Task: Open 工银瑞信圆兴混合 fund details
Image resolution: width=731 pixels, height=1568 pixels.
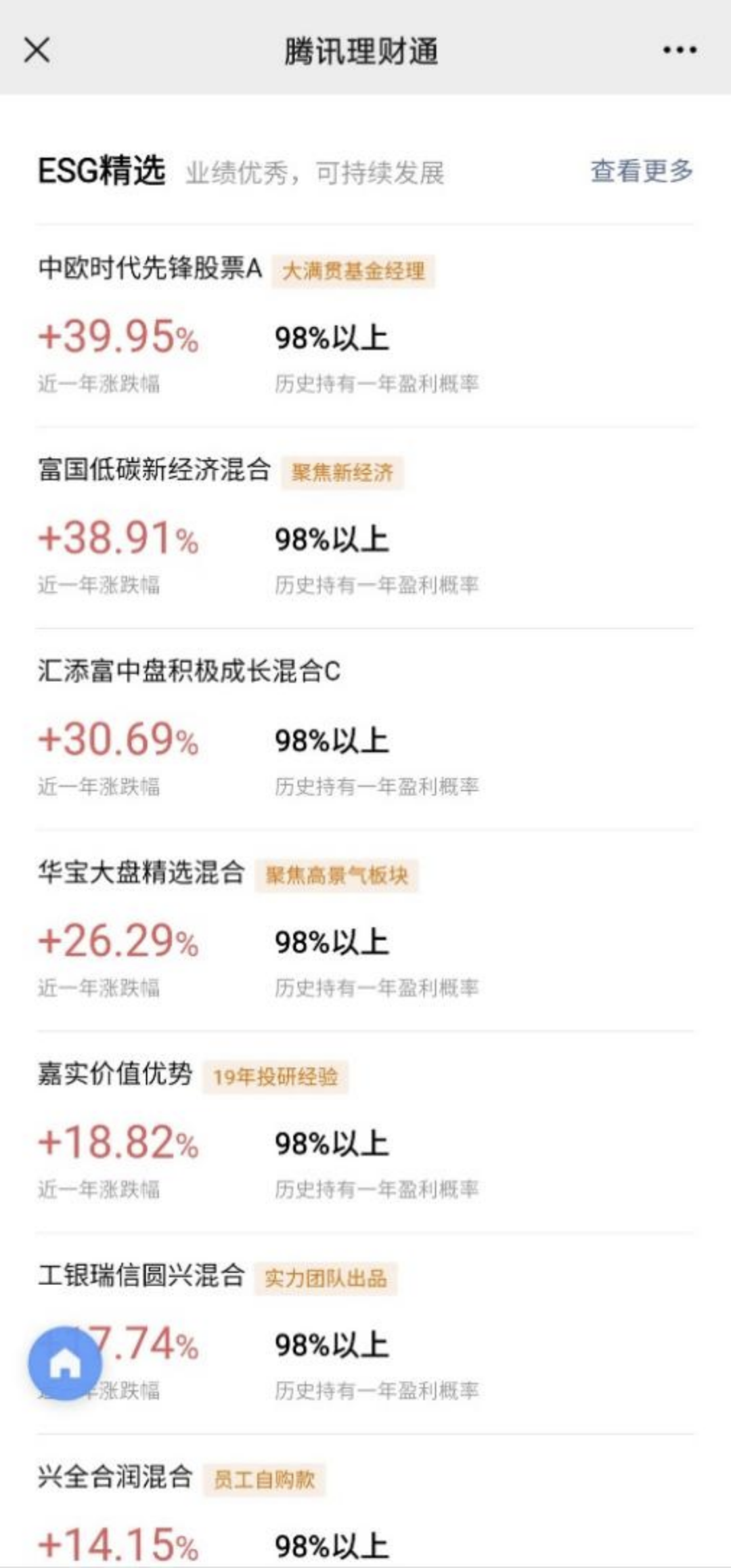Action: pos(141,1276)
